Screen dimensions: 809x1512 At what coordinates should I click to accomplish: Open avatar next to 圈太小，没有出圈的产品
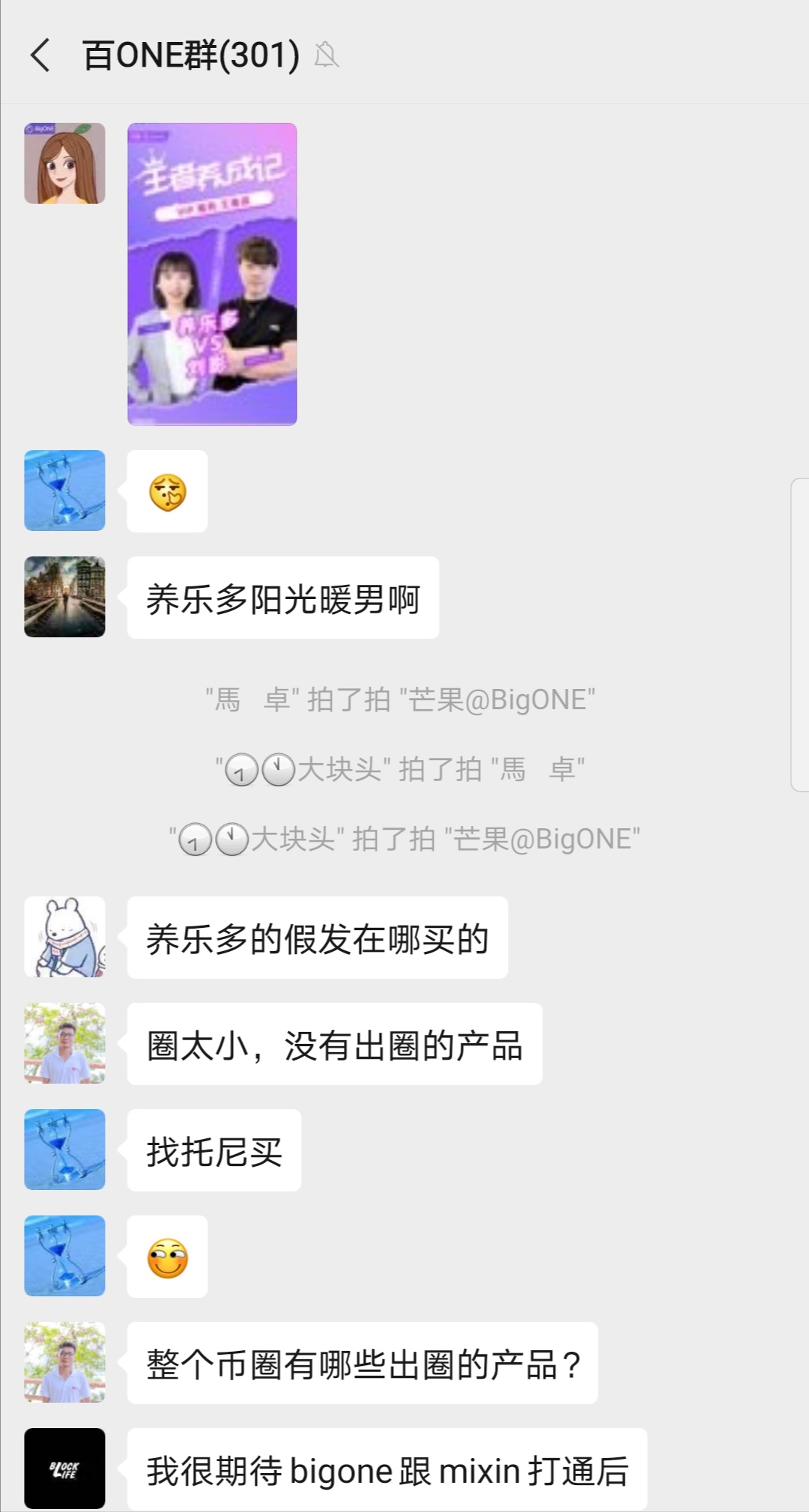[x=64, y=1043]
